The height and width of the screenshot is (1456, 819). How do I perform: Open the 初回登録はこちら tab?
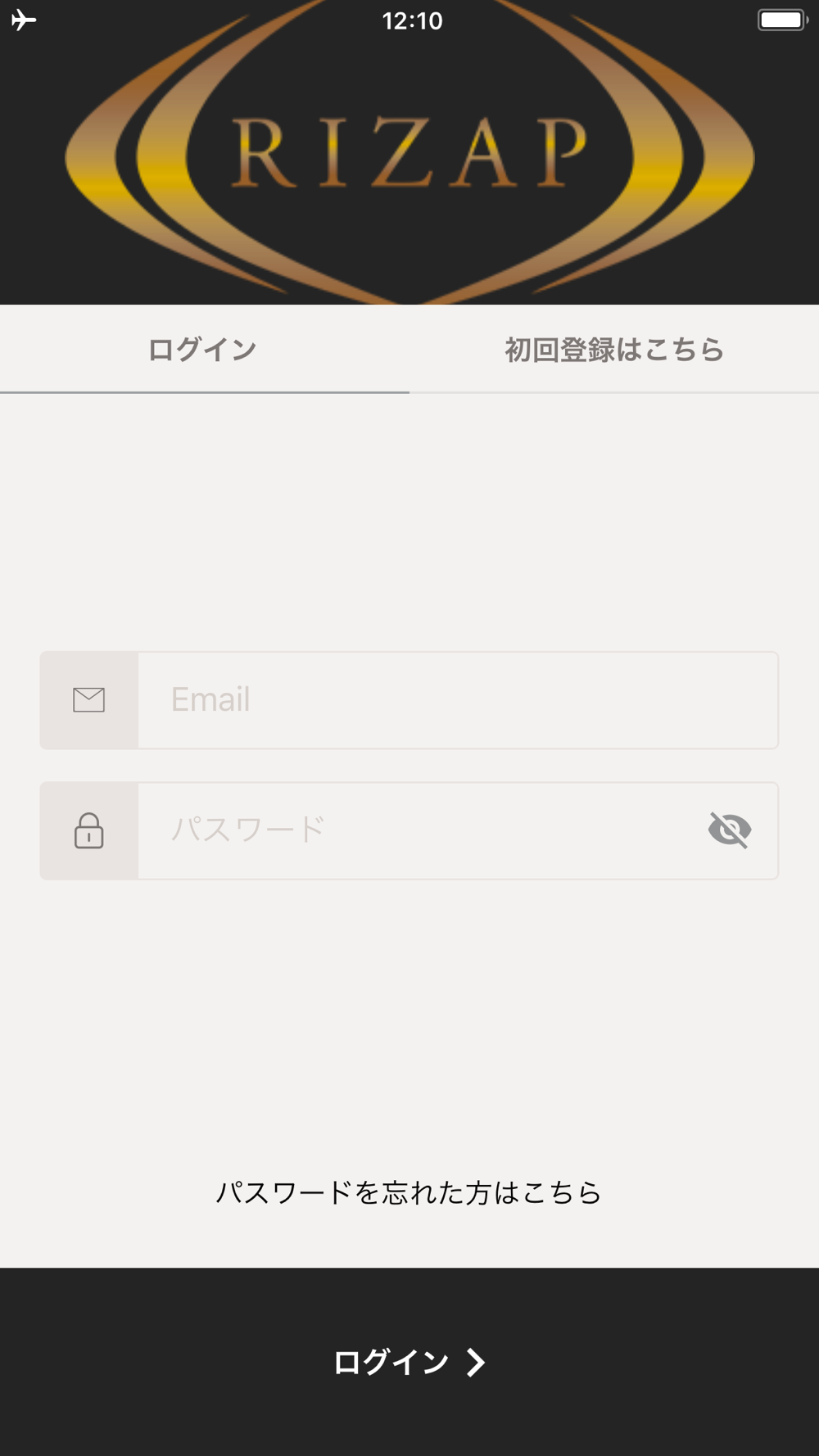click(614, 350)
